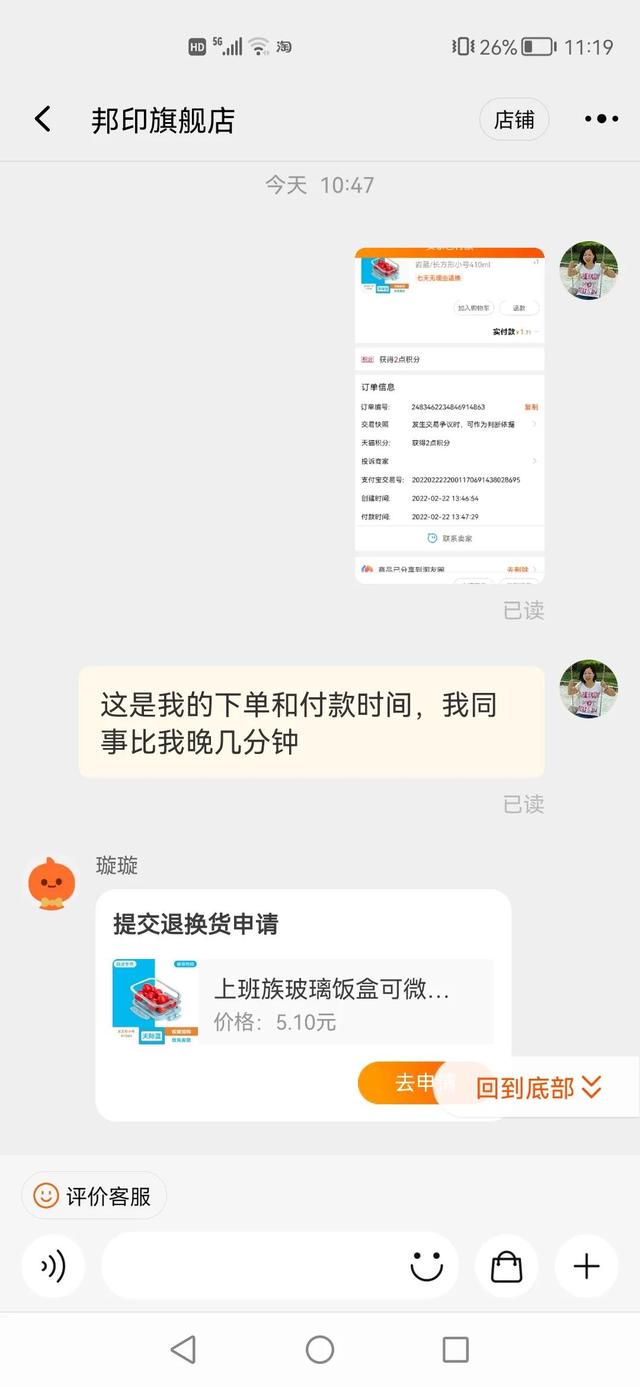Screen dimensions: 640x1387
Task: Go back from the 邦印旗舰店 chat
Action: coord(42,120)
